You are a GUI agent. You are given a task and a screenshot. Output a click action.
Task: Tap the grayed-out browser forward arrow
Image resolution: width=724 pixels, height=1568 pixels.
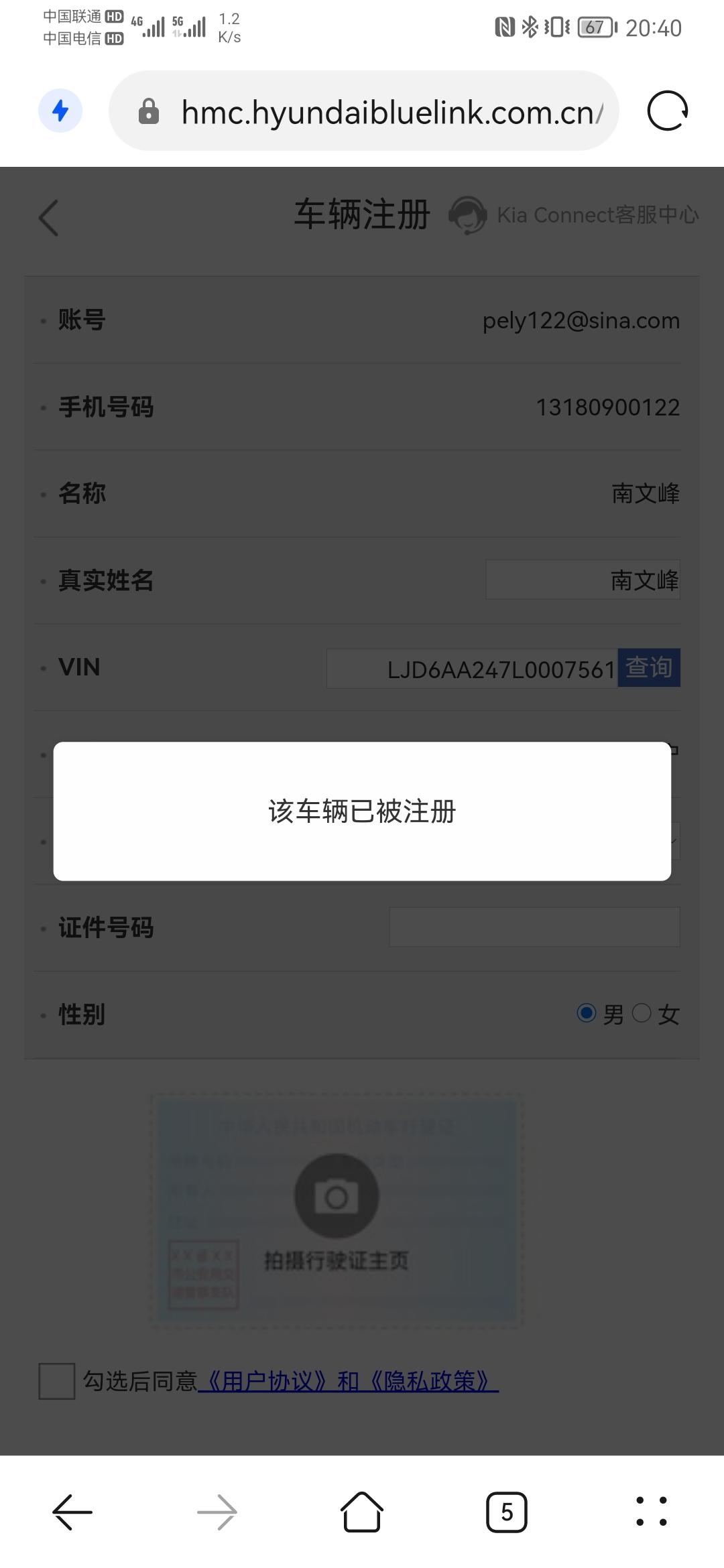217,1512
